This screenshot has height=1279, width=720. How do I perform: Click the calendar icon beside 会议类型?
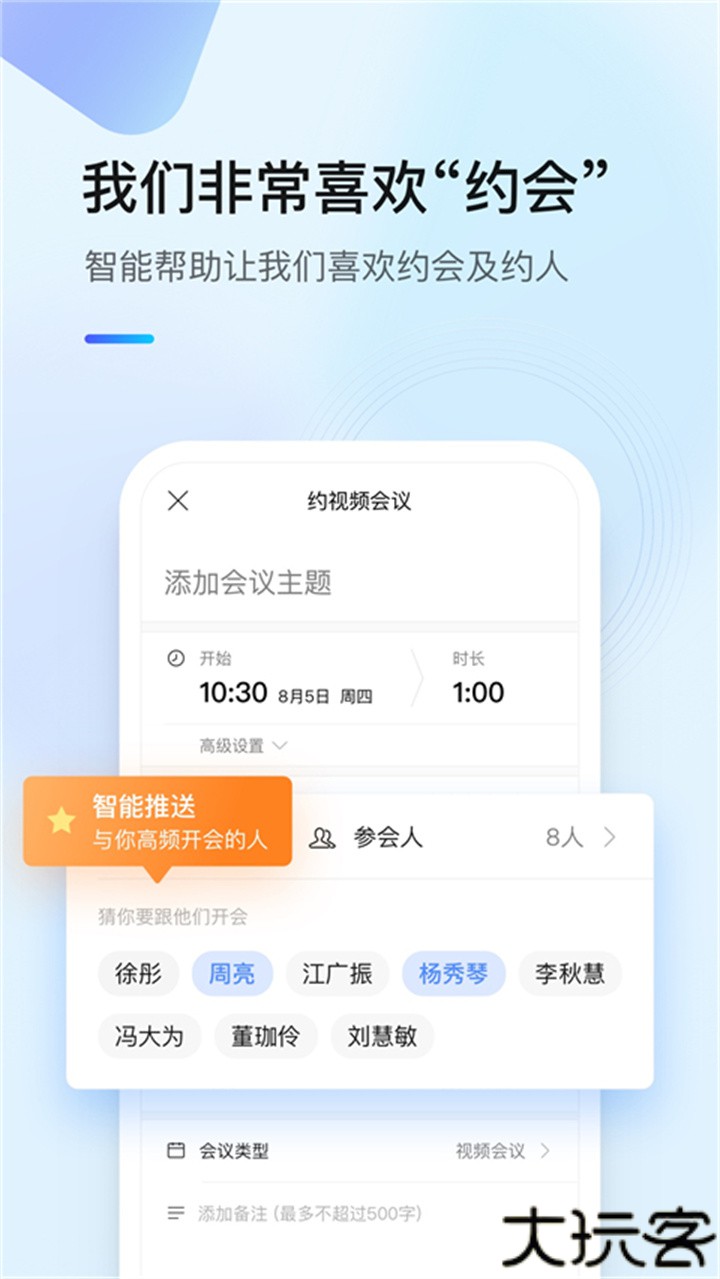(x=176, y=1150)
